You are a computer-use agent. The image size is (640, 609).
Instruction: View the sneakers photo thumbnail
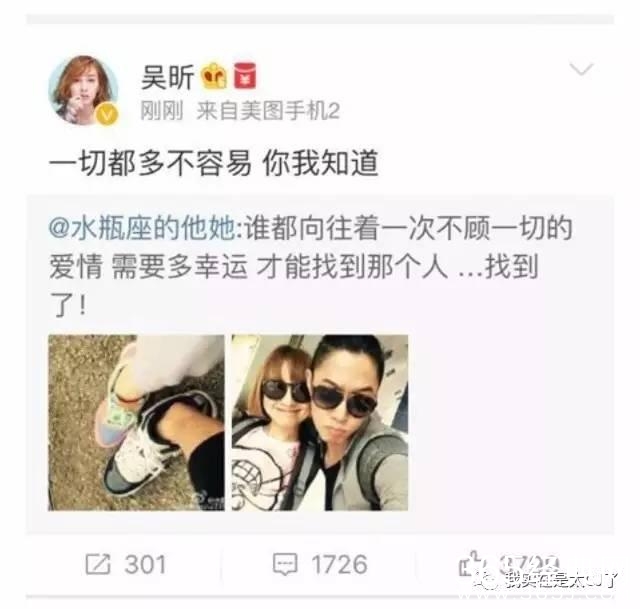click(x=135, y=422)
